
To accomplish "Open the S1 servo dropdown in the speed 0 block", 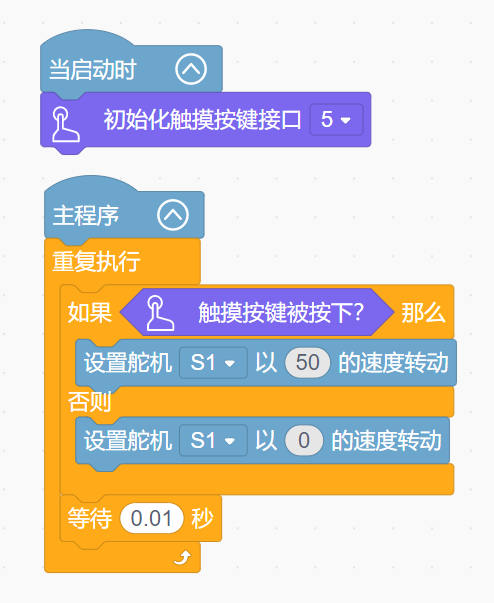I will pos(213,440).
